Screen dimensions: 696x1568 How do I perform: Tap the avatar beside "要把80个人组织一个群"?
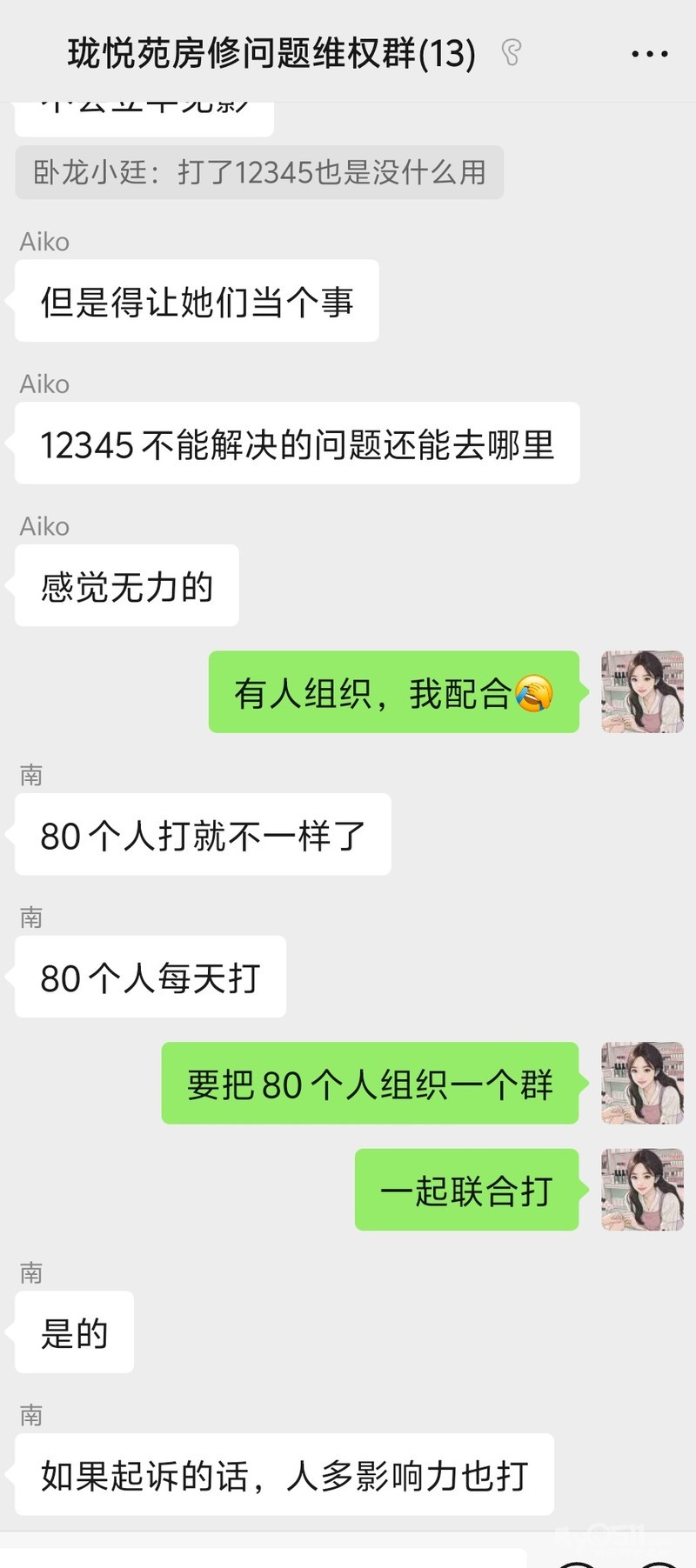642,1083
